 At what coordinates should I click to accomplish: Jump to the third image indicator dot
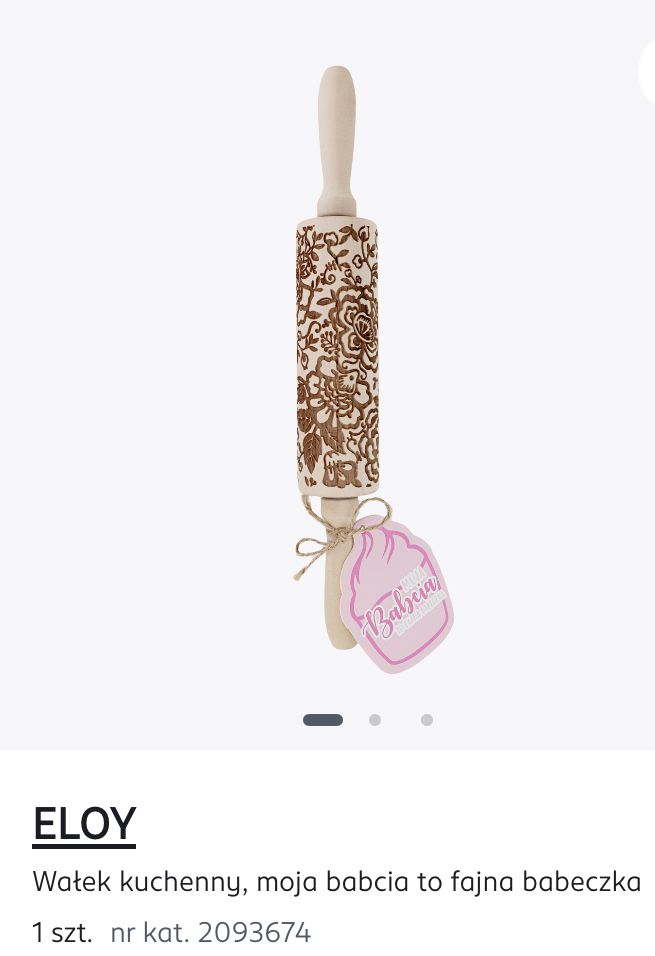click(x=427, y=720)
